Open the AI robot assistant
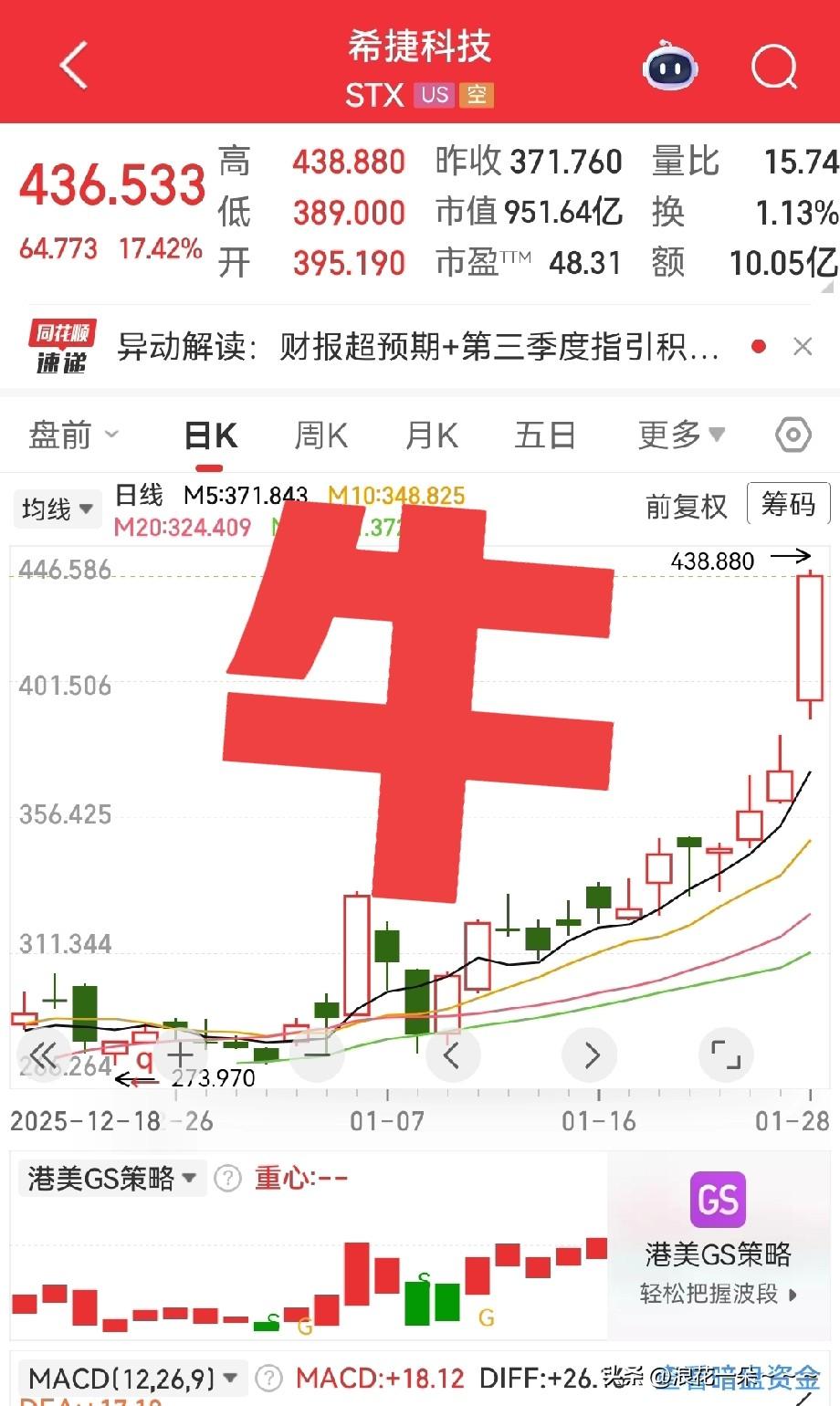The height and width of the screenshot is (1406, 840). [x=669, y=67]
